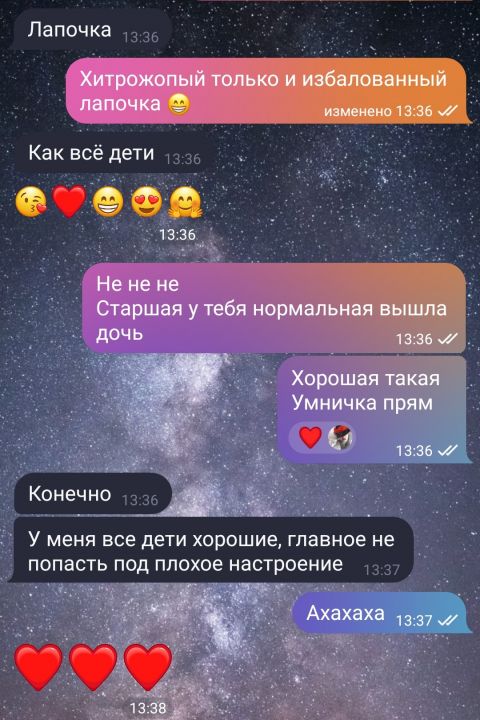Tap the "Ахахаха" message bubble
480x720 pixels.
pos(382,613)
